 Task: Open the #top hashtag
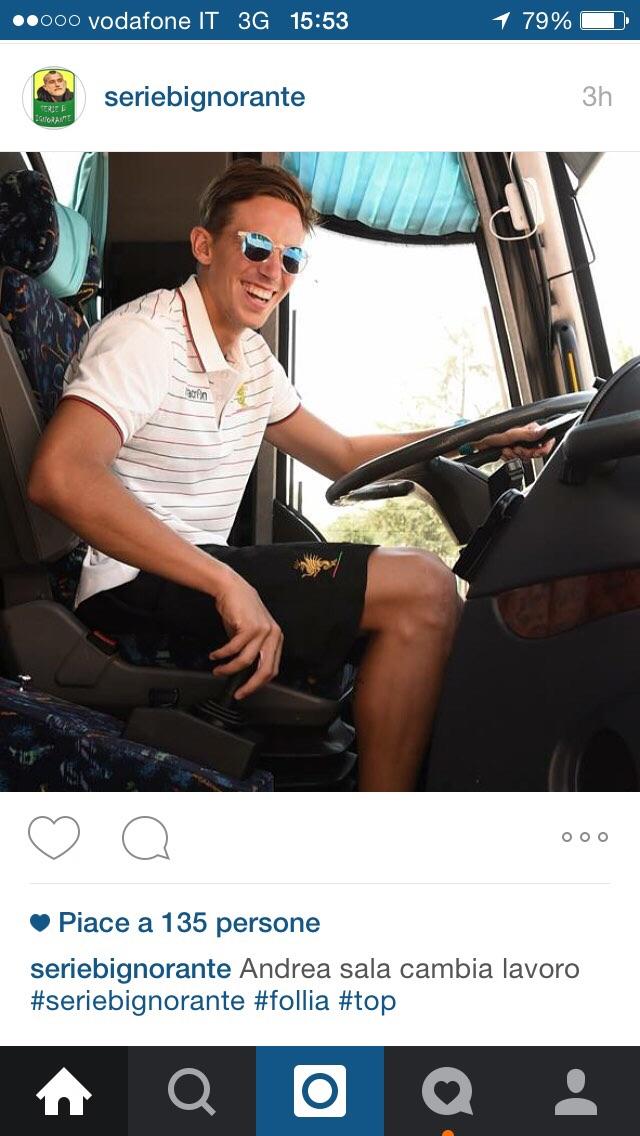[367, 1001]
